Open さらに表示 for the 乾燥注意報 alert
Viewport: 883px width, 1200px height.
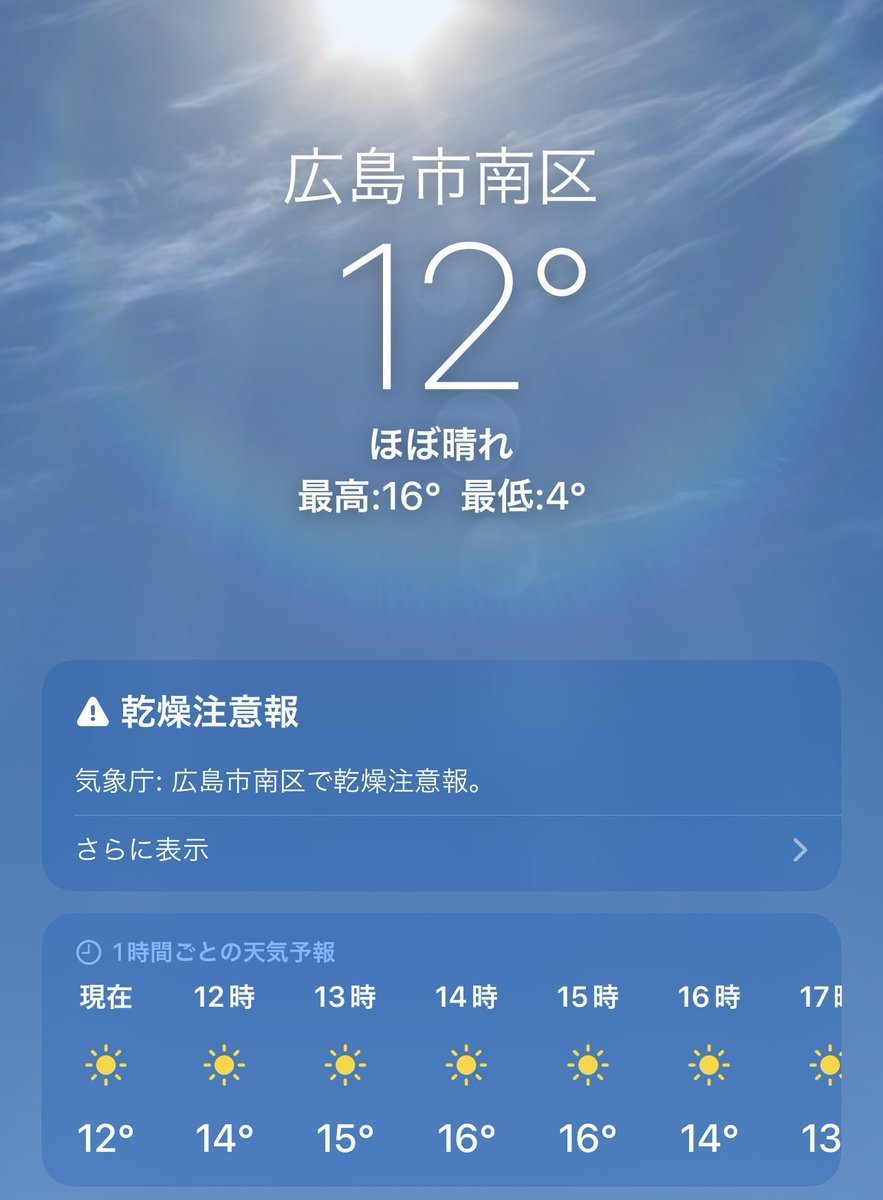[441, 851]
